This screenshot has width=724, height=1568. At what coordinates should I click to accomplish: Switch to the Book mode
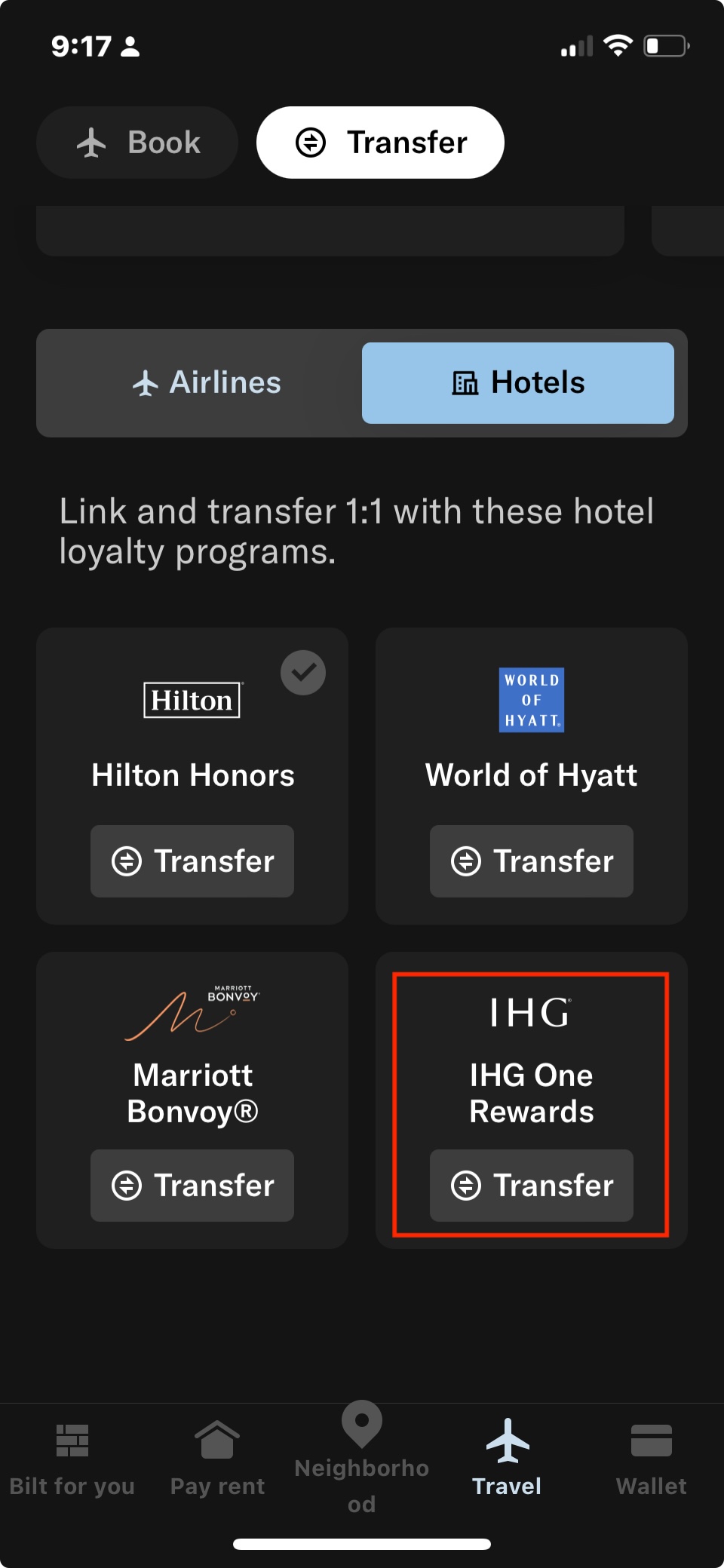[x=137, y=143]
